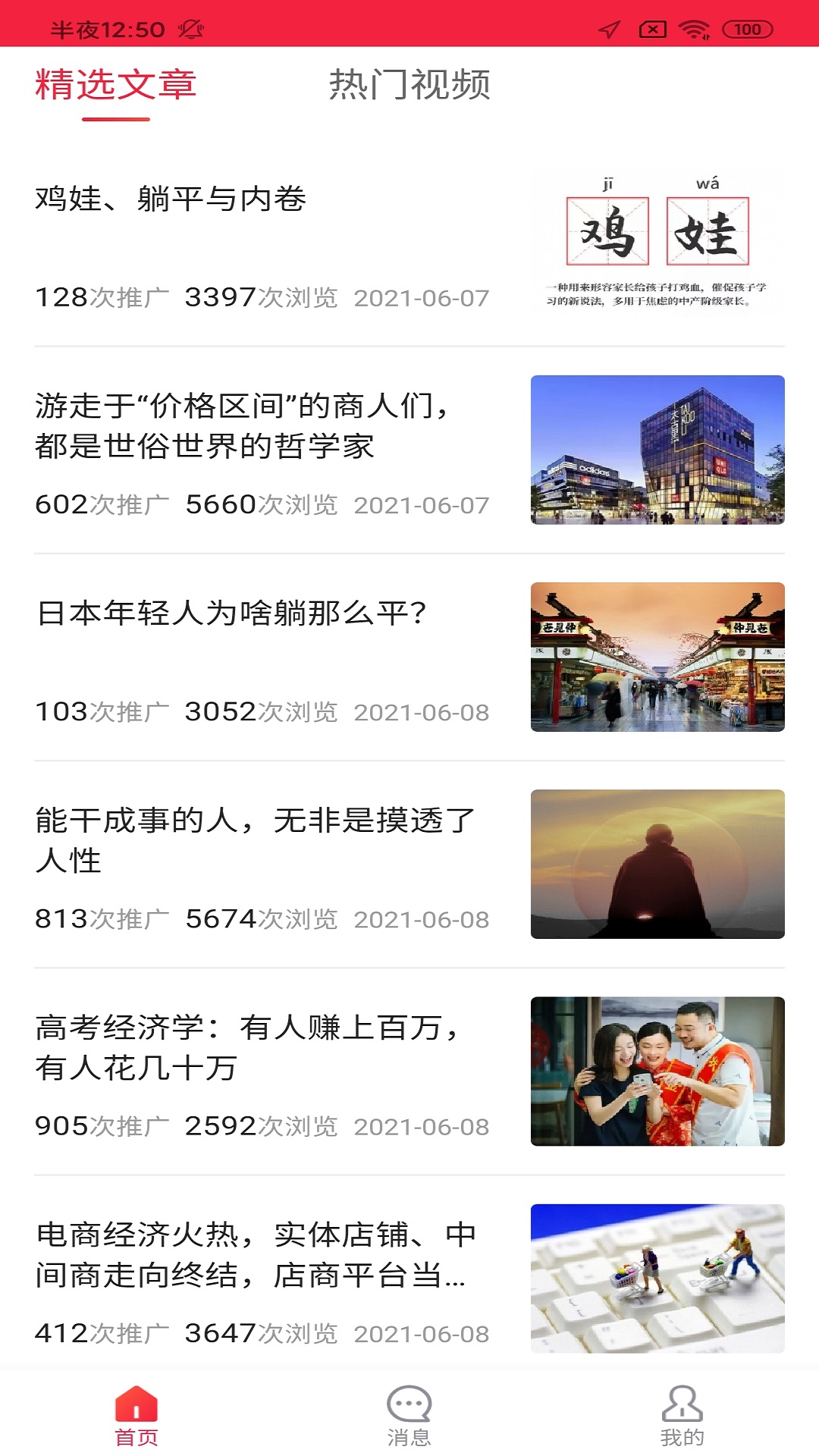Tap the mute/vibrate icon in status bar
The width and height of the screenshot is (819, 1456).
pyautogui.click(x=188, y=27)
